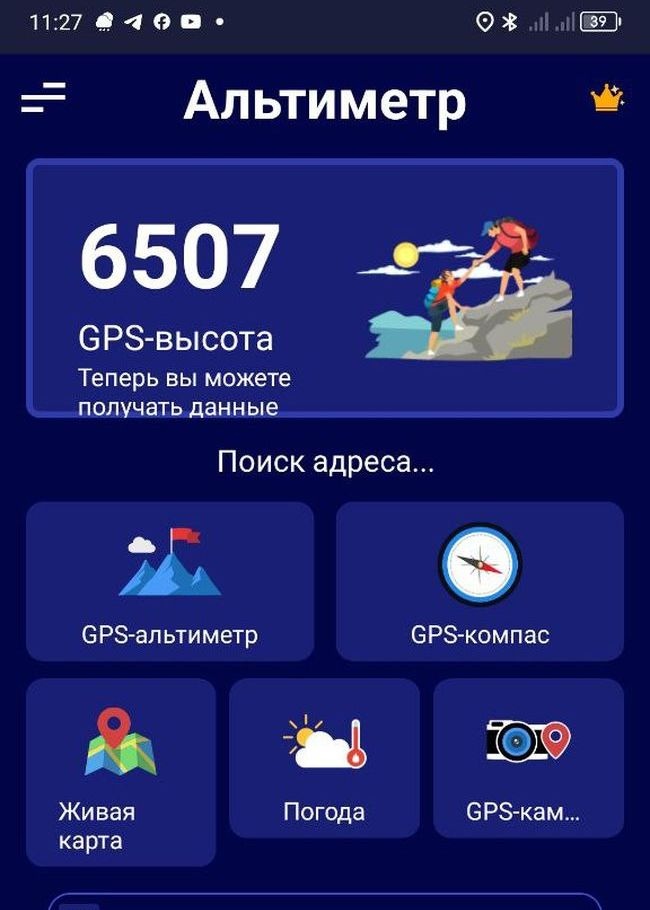Open the GPS-альтиметр tile
Screen dimensions: 650x910
(170, 581)
